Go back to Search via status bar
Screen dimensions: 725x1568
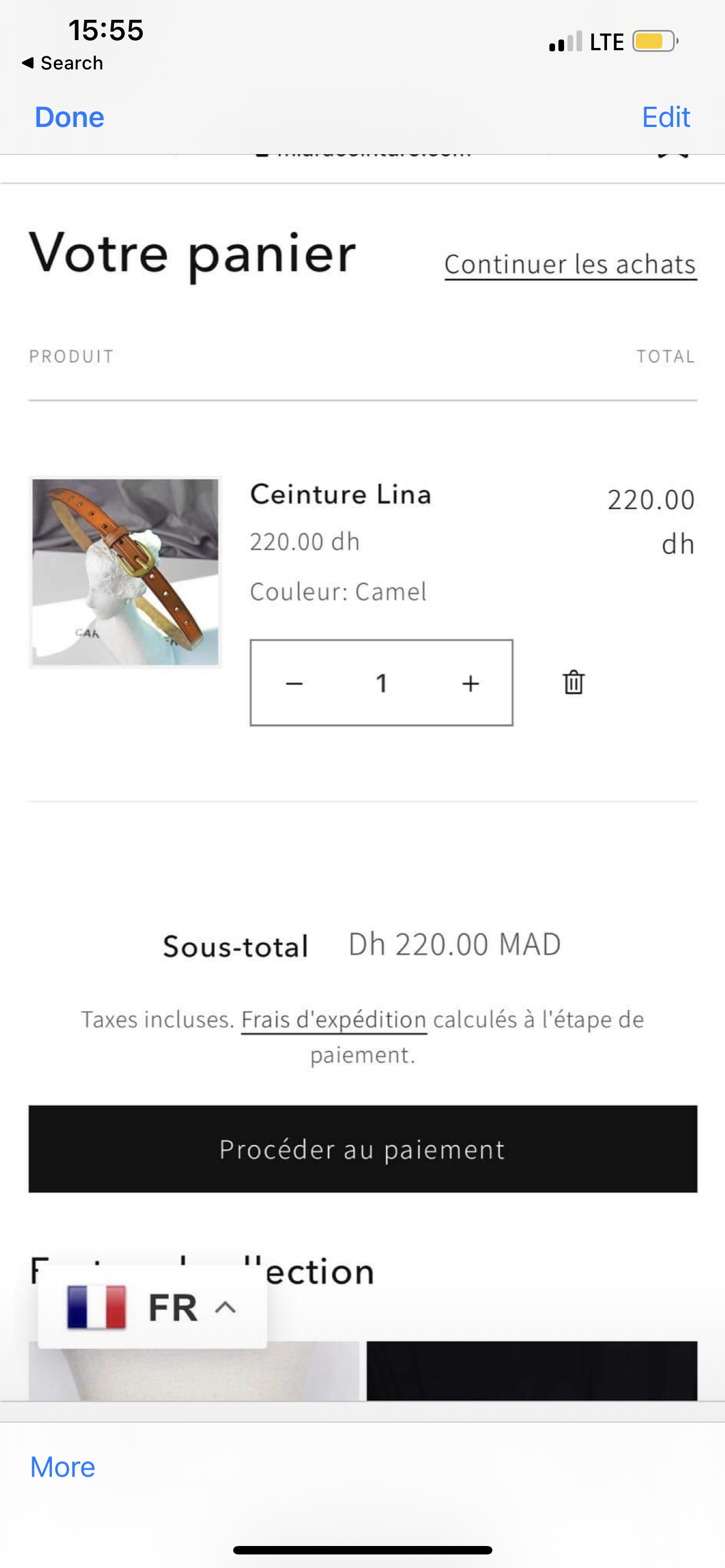63,63
